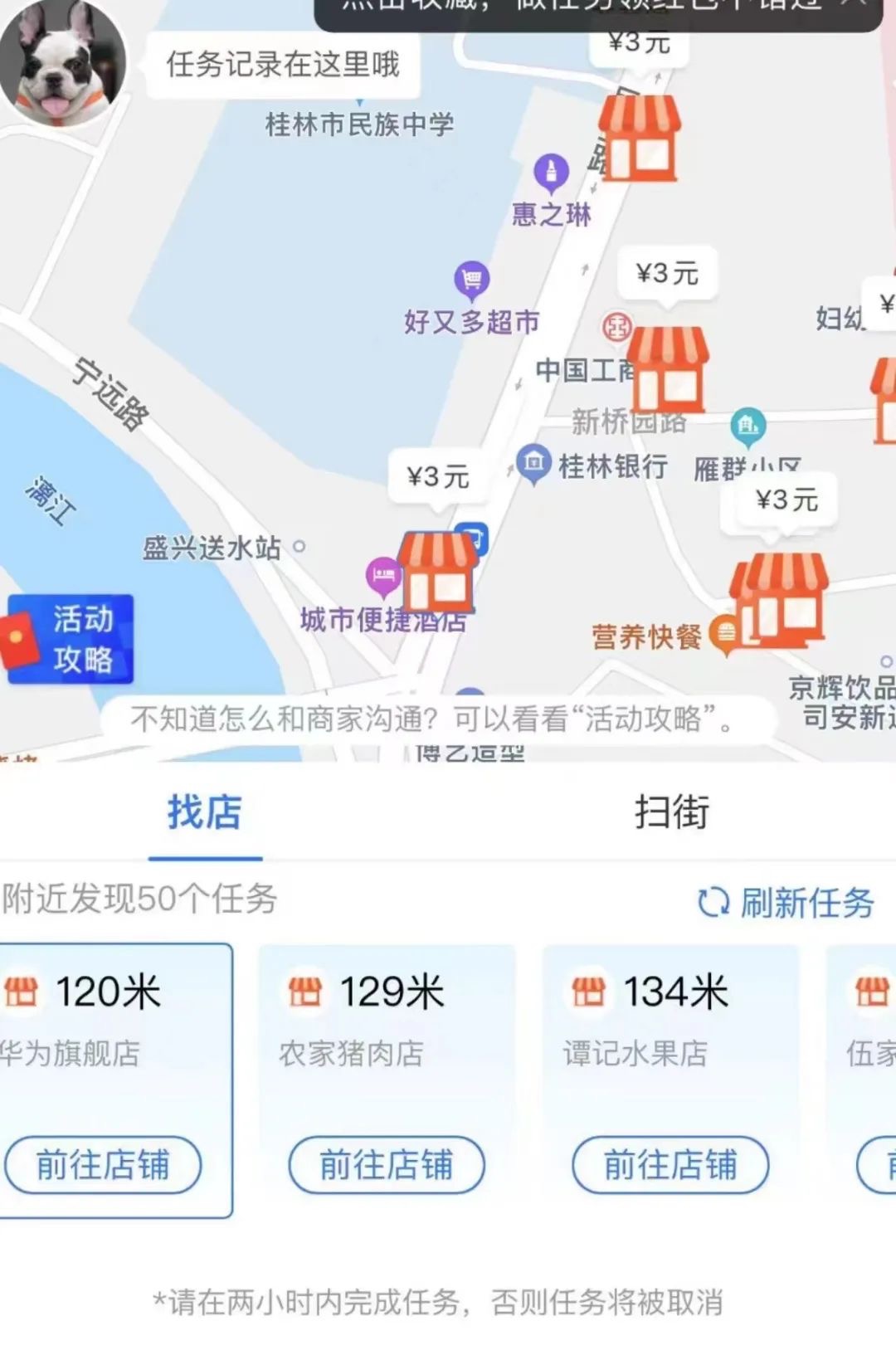Tap 刷新任务 to refresh tasks
The height and width of the screenshot is (1360, 896).
click(786, 904)
